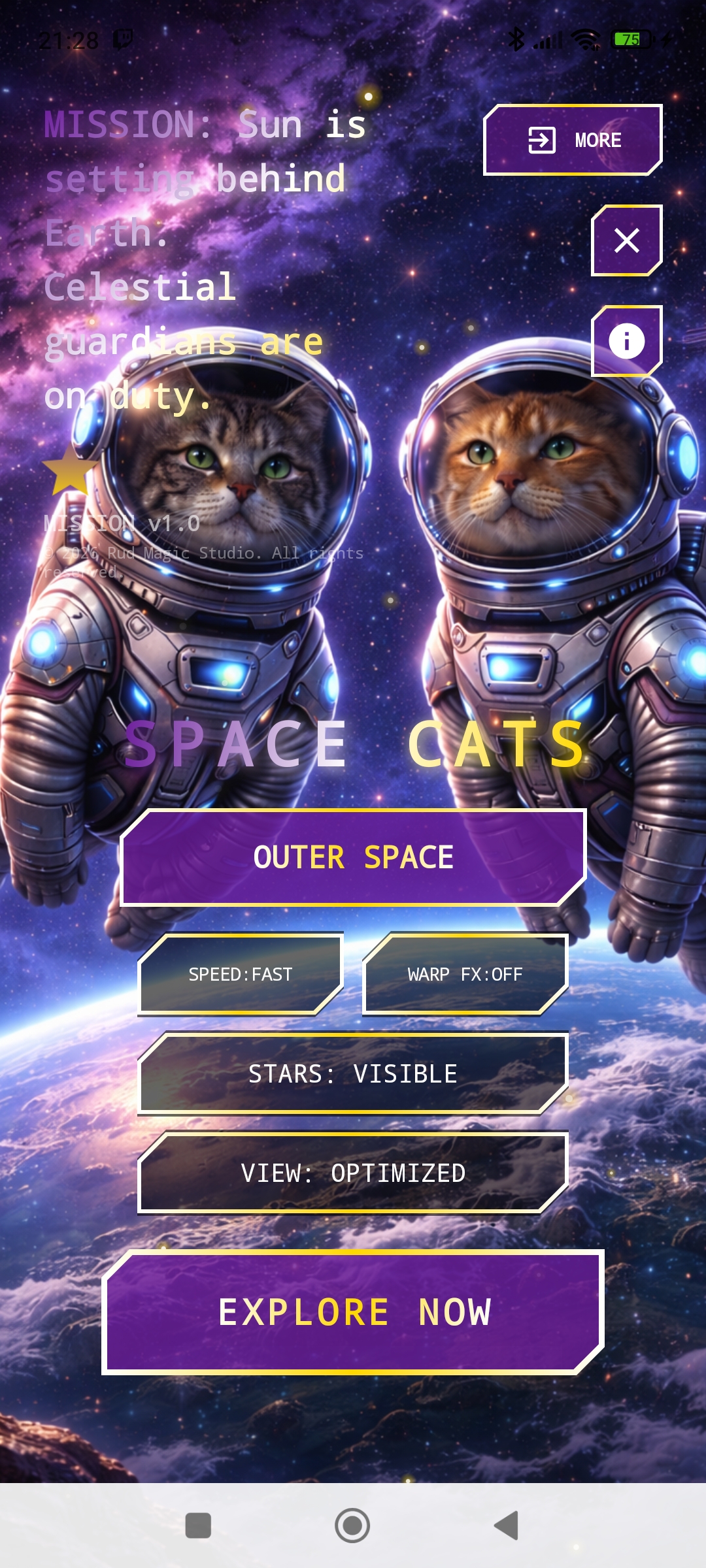Toggle the SPEED: FAST setting
Image resolution: width=706 pixels, height=1568 pixels.
coord(241,974)
